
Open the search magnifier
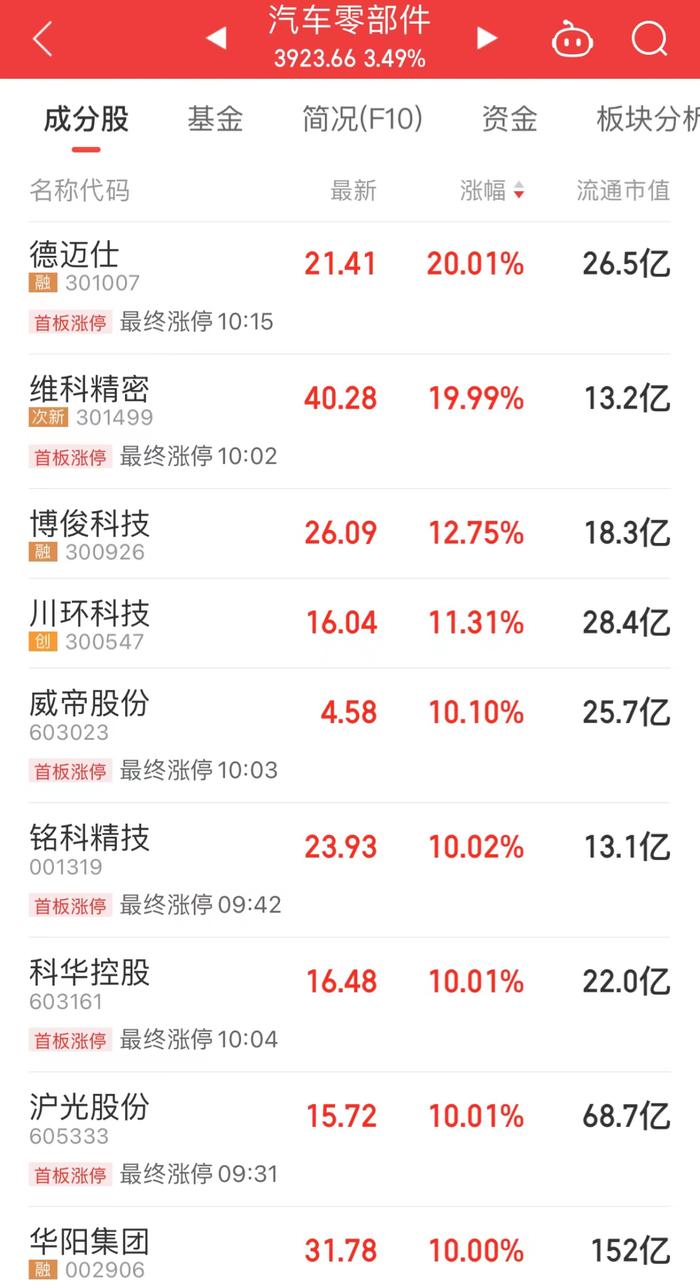point(649,39)
